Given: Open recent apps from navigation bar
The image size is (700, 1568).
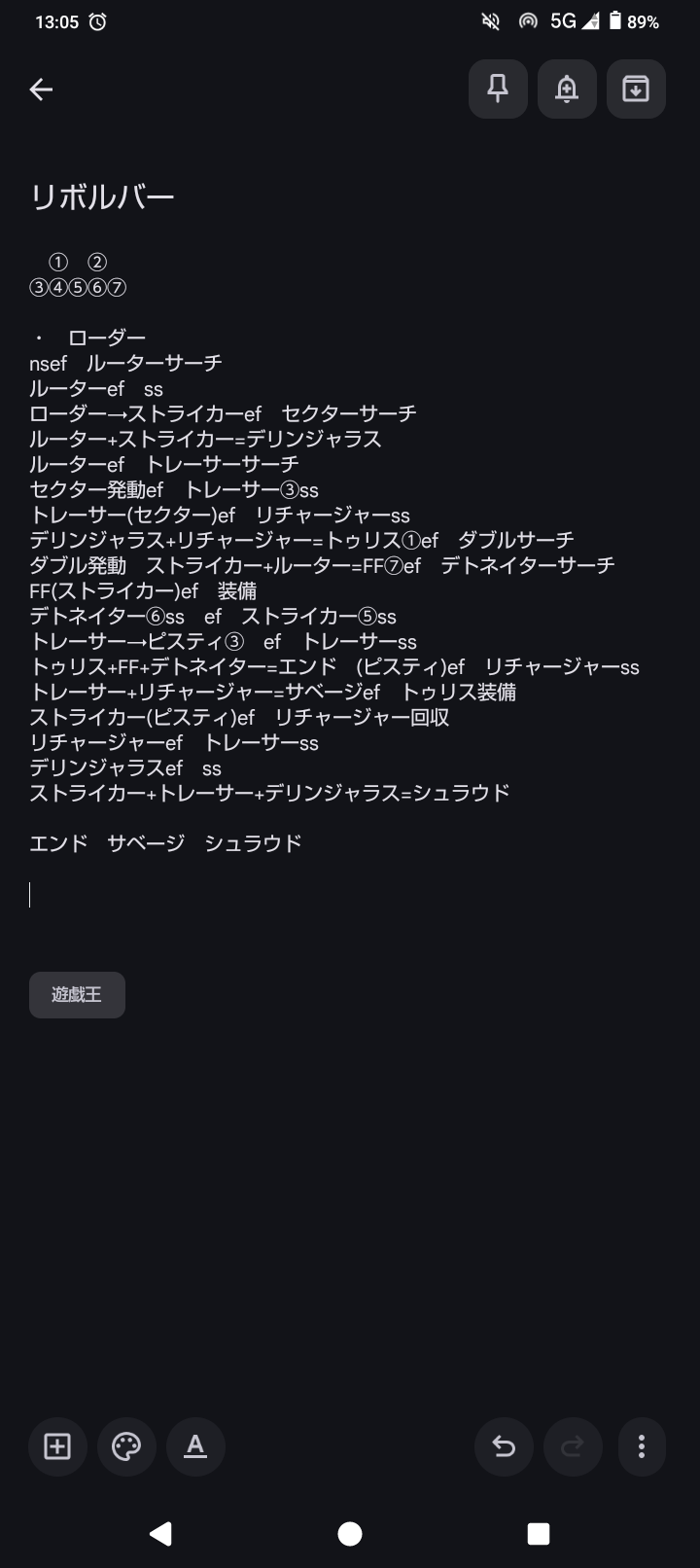Looking at the screenshot, I should pos(538,1534).
